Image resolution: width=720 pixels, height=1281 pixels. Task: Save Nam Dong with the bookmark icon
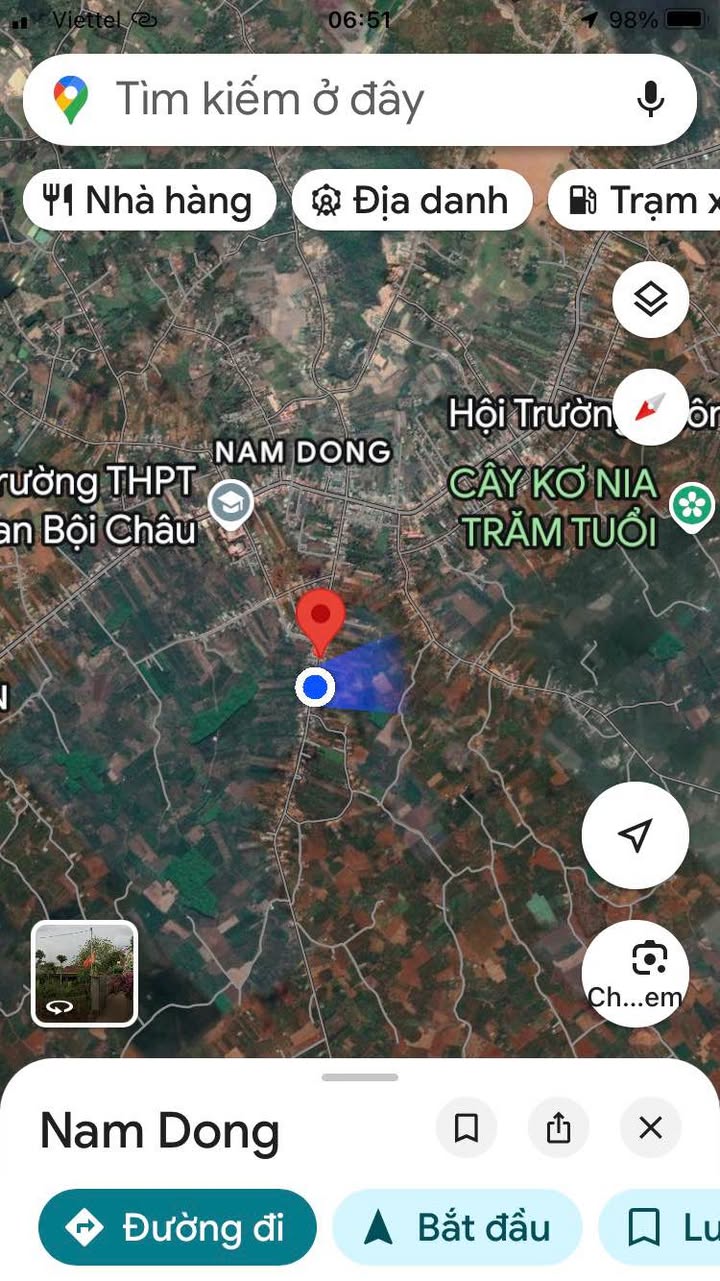tap(466, 1128)
